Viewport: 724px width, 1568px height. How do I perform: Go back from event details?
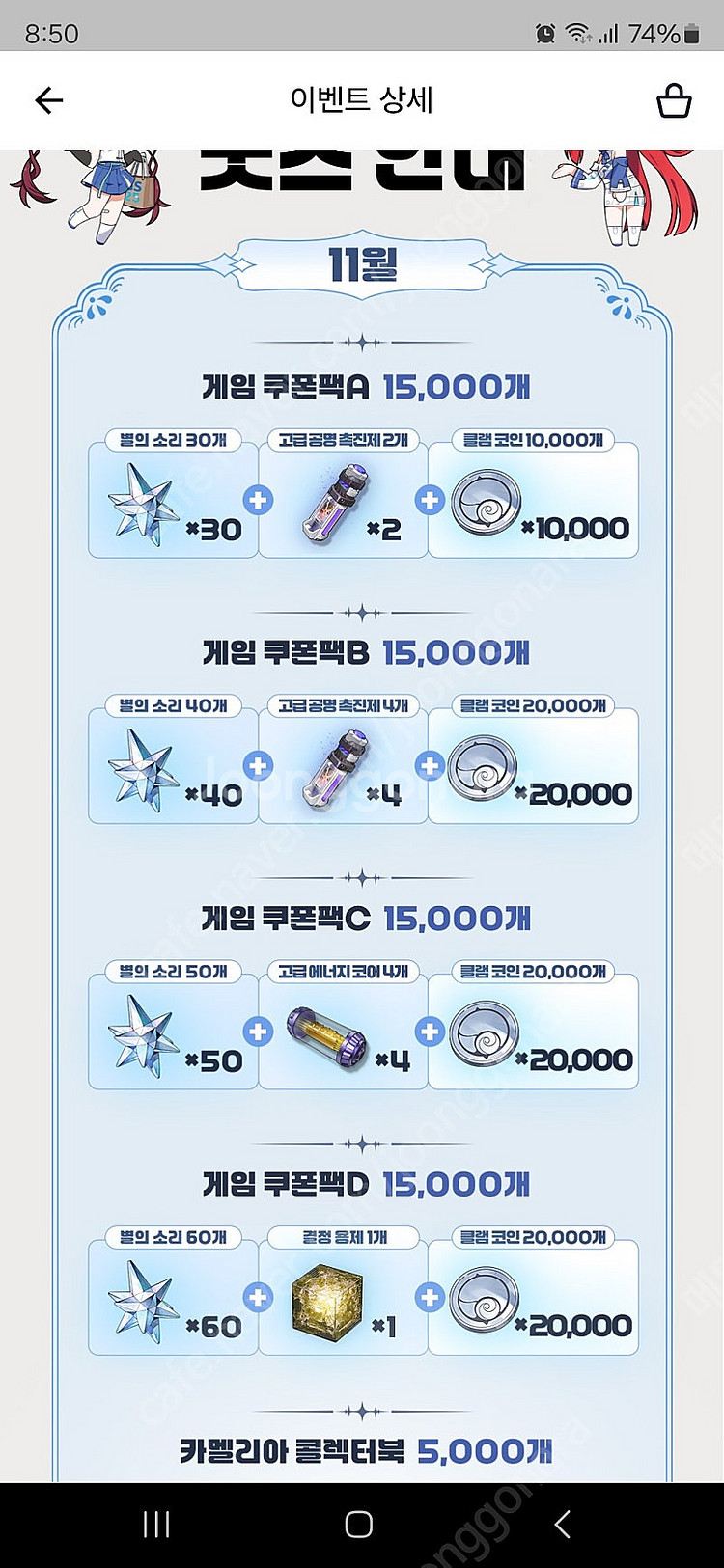click(x=48, y=100)
